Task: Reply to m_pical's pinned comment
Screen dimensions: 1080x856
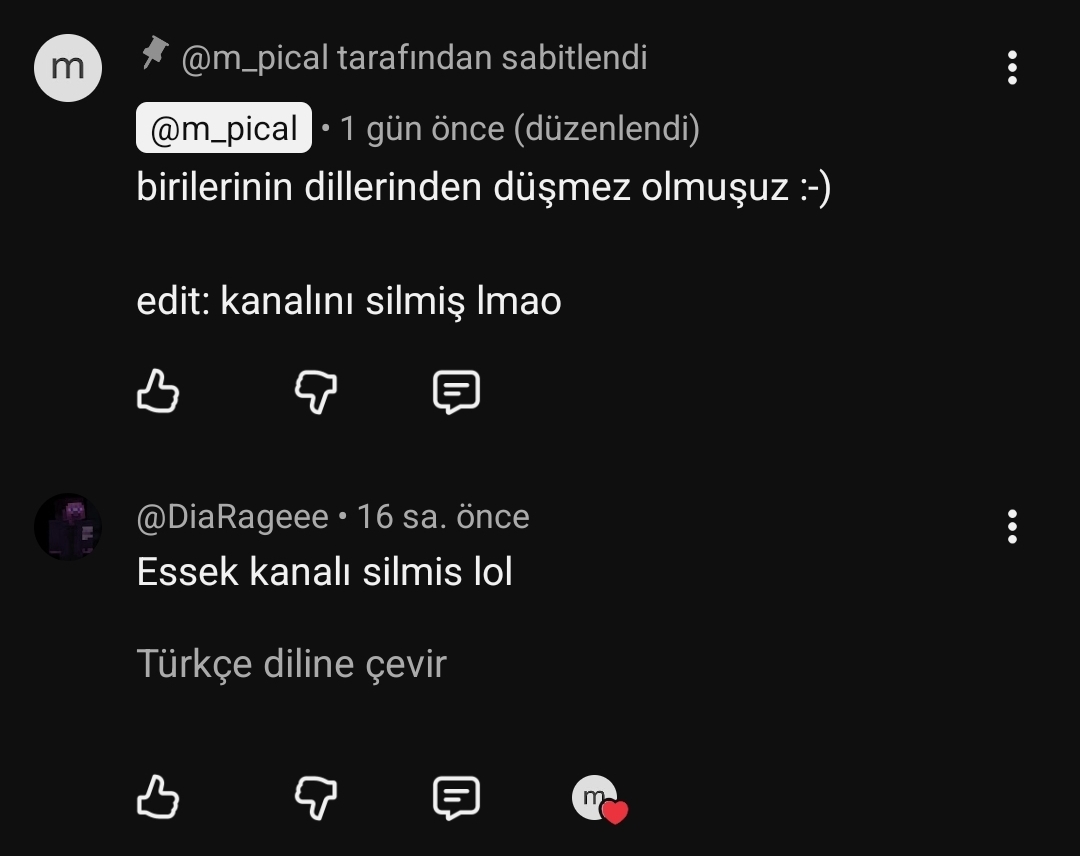Action: [456, 392]
